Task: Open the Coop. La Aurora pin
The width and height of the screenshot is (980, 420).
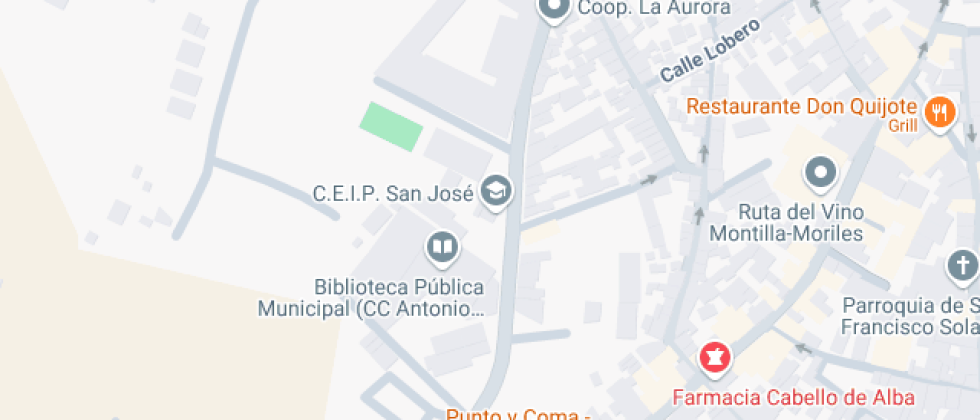Action: point(552,10)
